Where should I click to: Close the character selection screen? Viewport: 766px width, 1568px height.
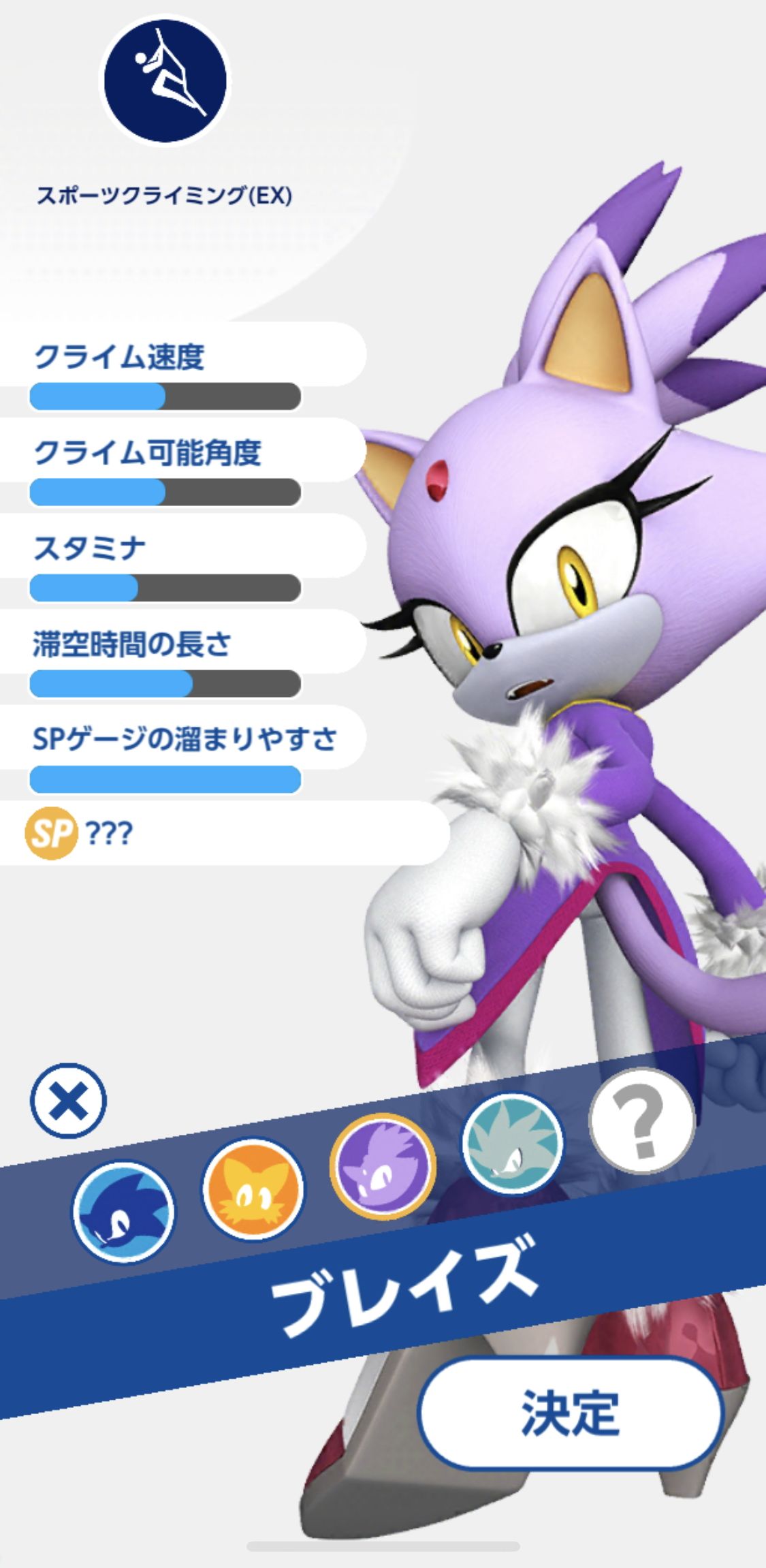coord(68,1100)
